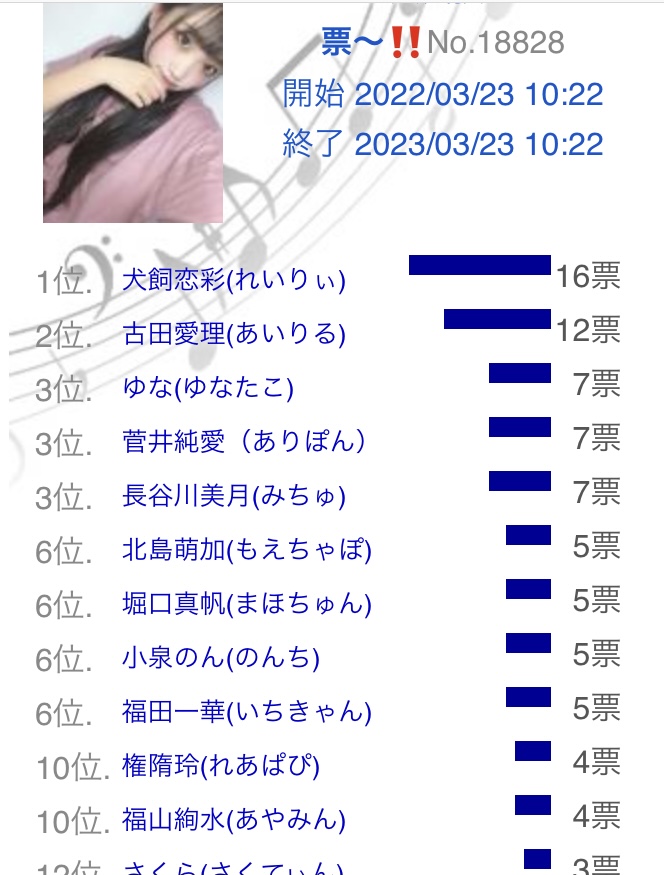Open 小泉のん(のんち) entry
Screen dimensions: 664x875
click(220, 658)
